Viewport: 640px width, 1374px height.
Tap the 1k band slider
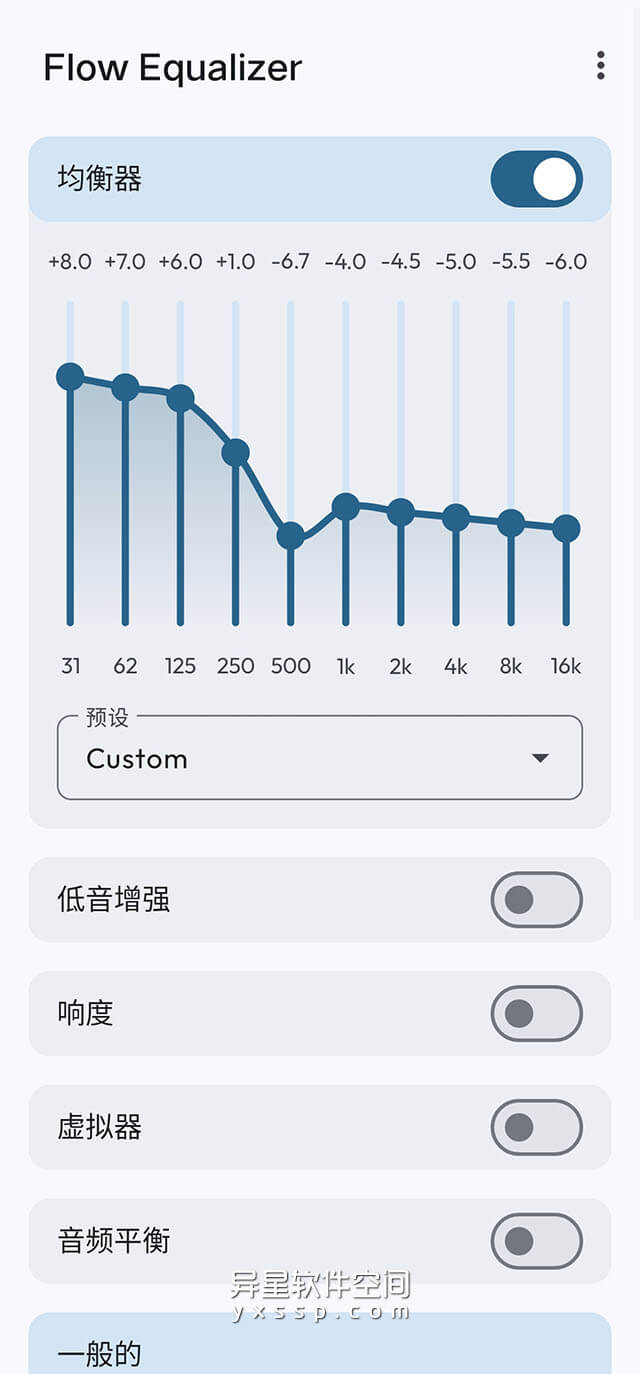(345, 506)
